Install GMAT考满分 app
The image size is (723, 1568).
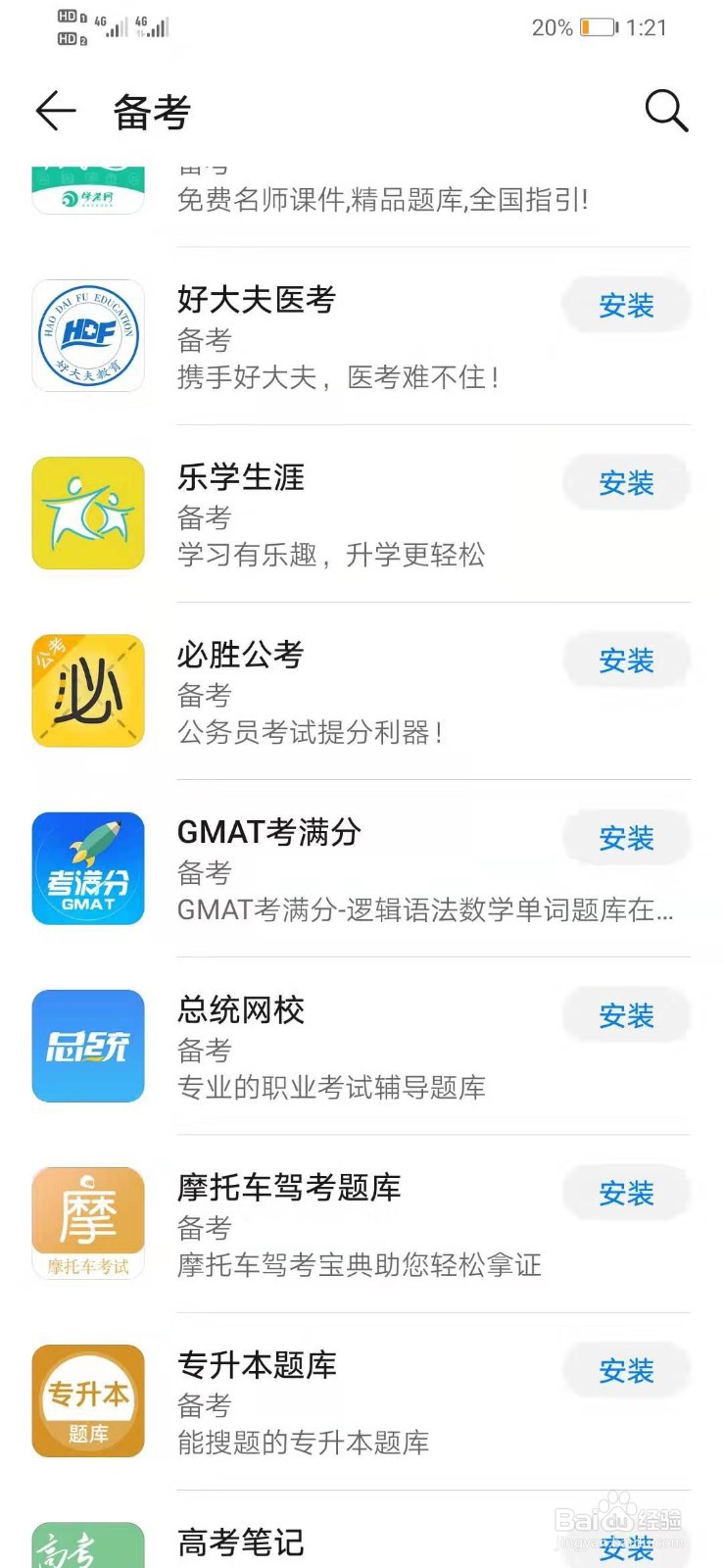coord(626,838)
